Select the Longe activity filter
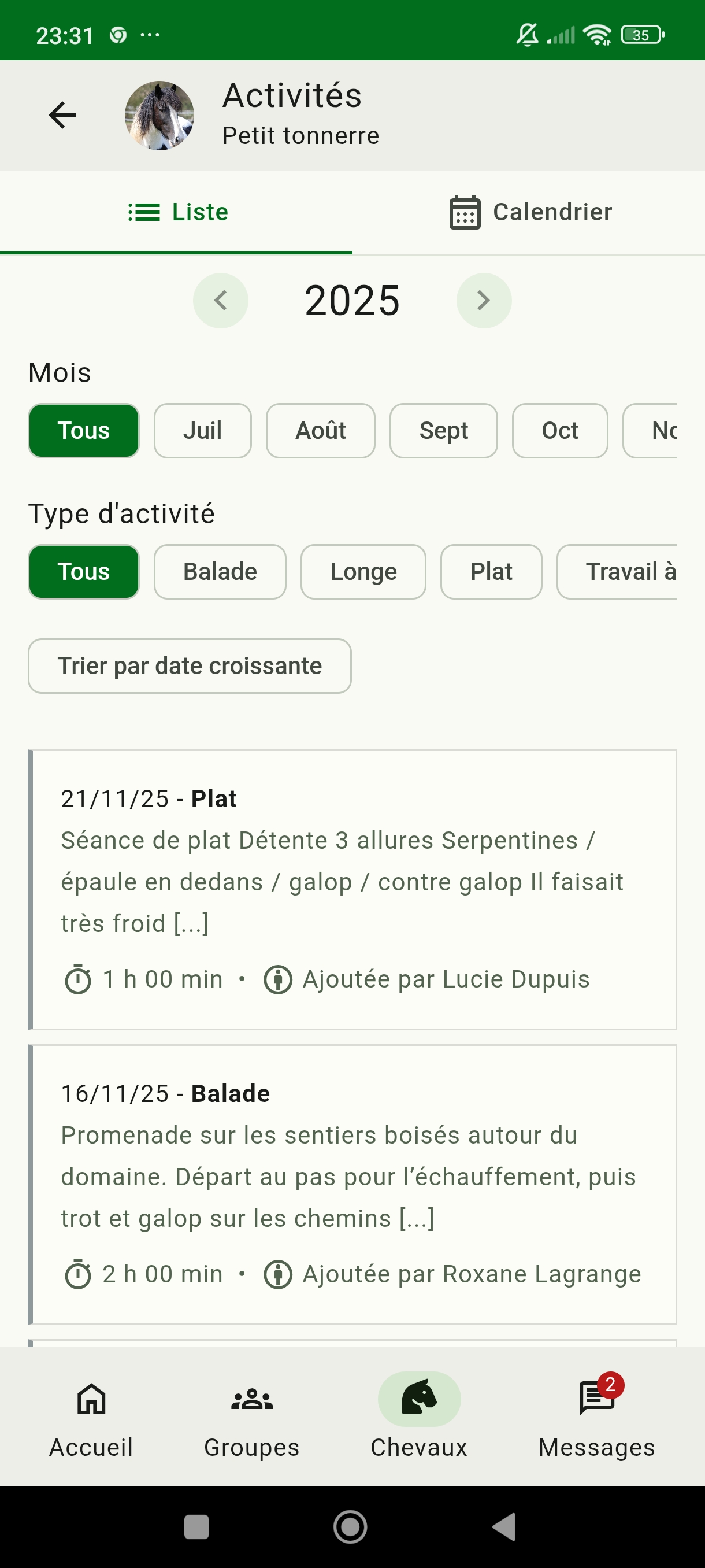Screen dimensions: 705x1568 (x=362, y=572)
